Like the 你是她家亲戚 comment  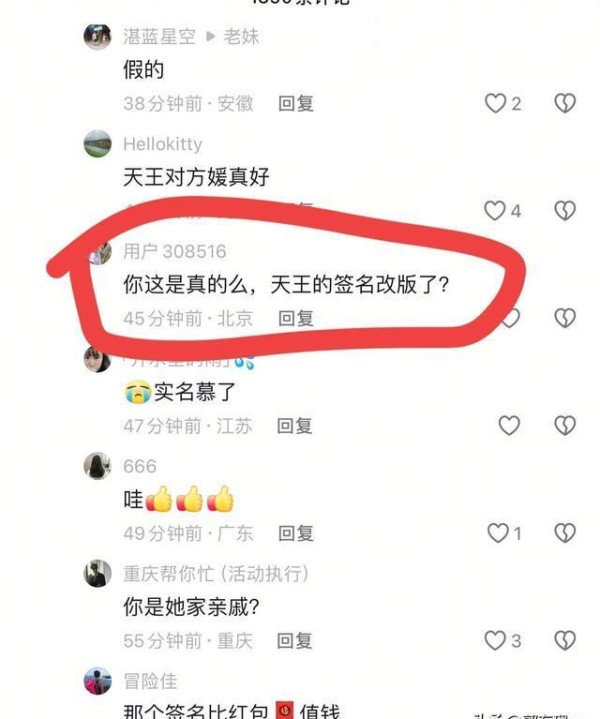495,640
